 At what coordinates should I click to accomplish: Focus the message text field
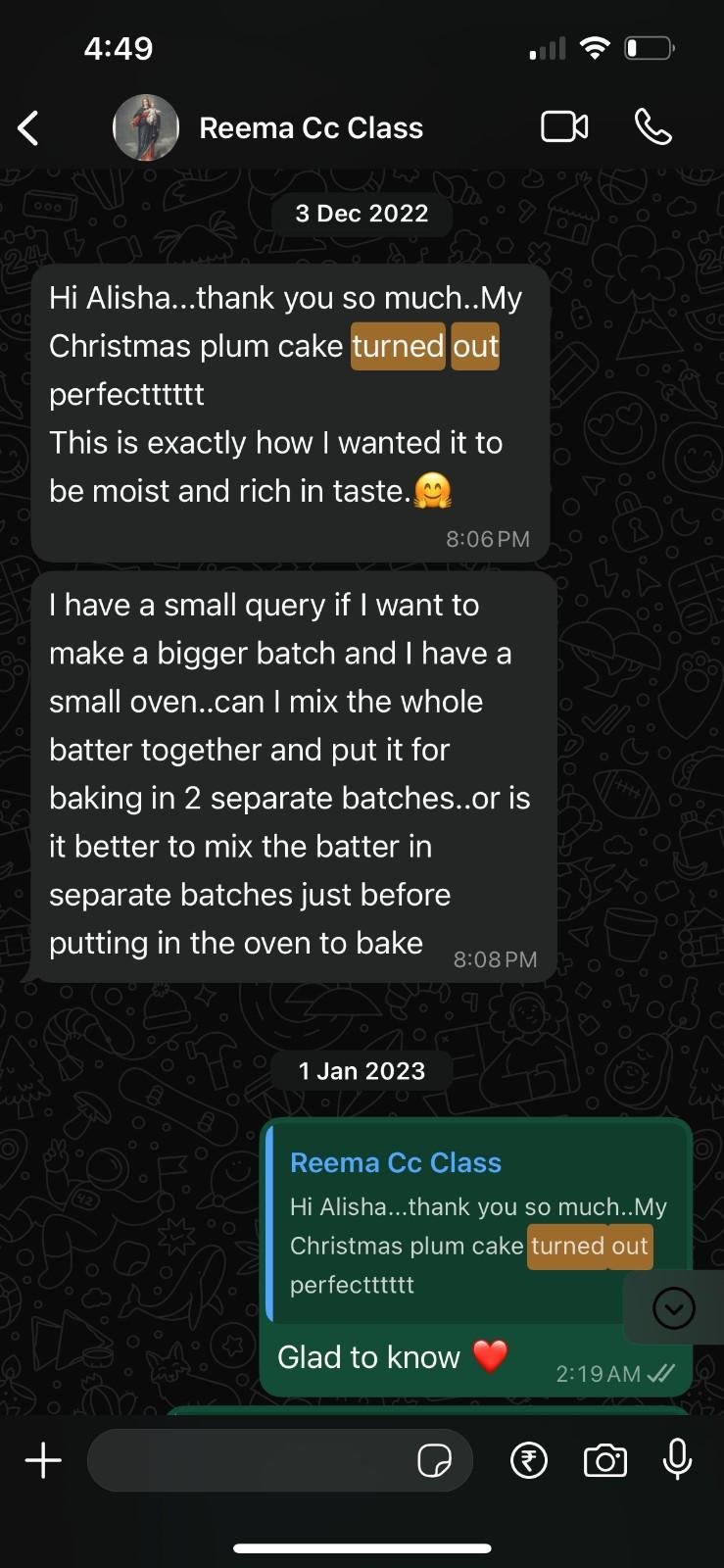pyautogui.click(x=250, y=1460)
